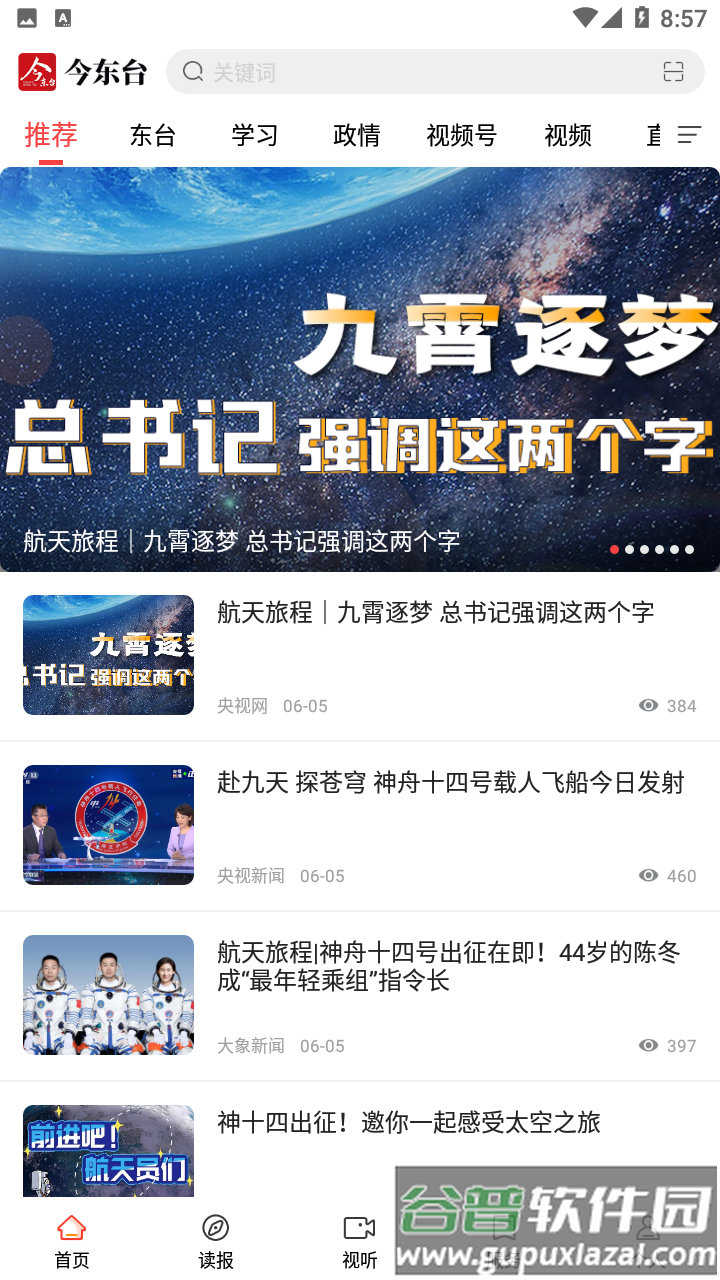Open the 九霄逐梦 headline banner

tap(360, 370)
